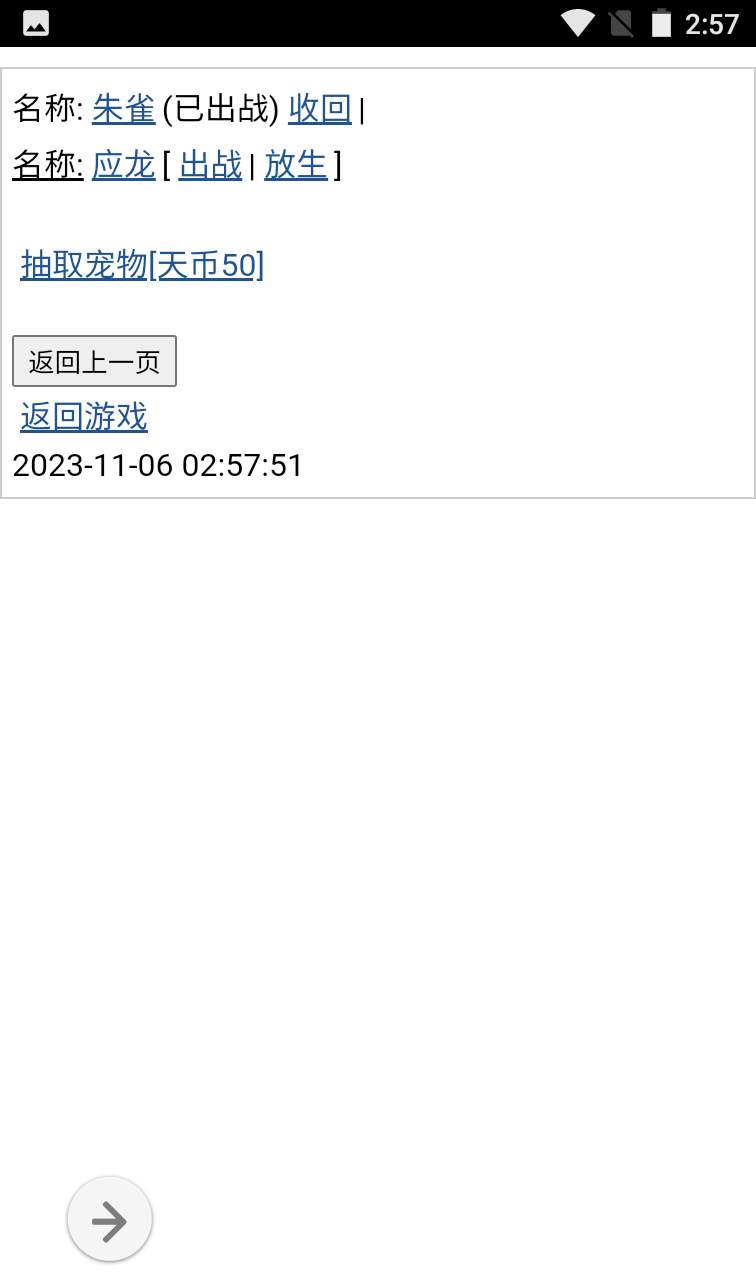
Task: Tap 收回 to recall 朱雀
Action: (x=320, y=108)
